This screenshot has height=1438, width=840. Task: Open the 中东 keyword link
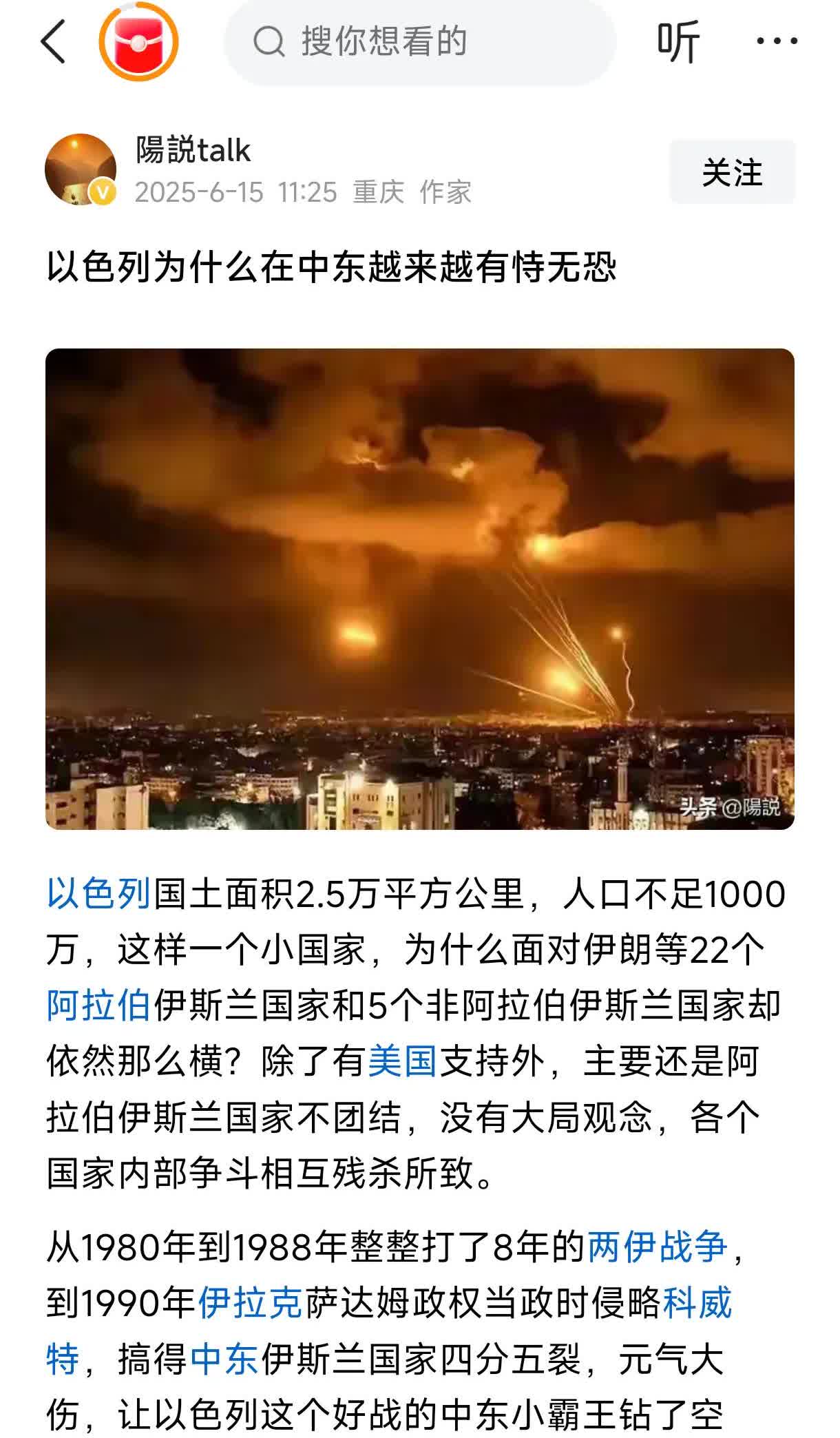[224, 1359]
